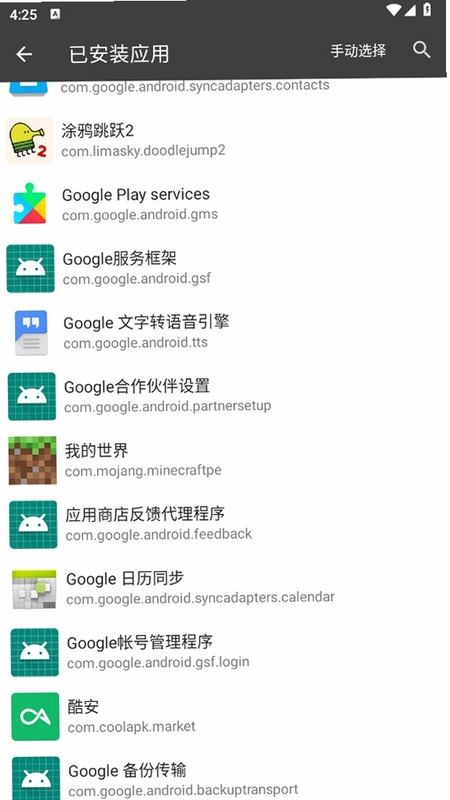Open the search icon in app bar
This screenshot has width=450, height=800.
tap(421, 49)
